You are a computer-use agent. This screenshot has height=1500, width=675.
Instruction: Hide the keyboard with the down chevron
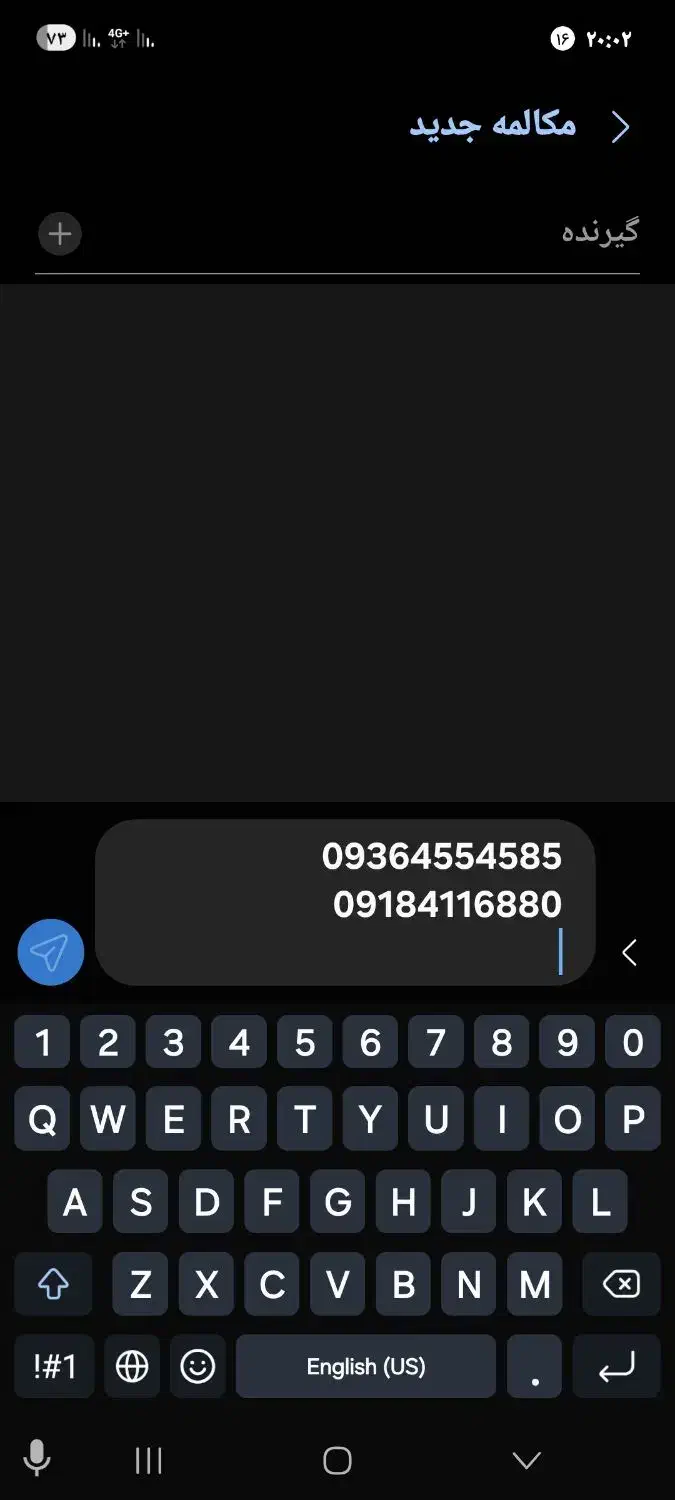click(x=527, y=1460)
